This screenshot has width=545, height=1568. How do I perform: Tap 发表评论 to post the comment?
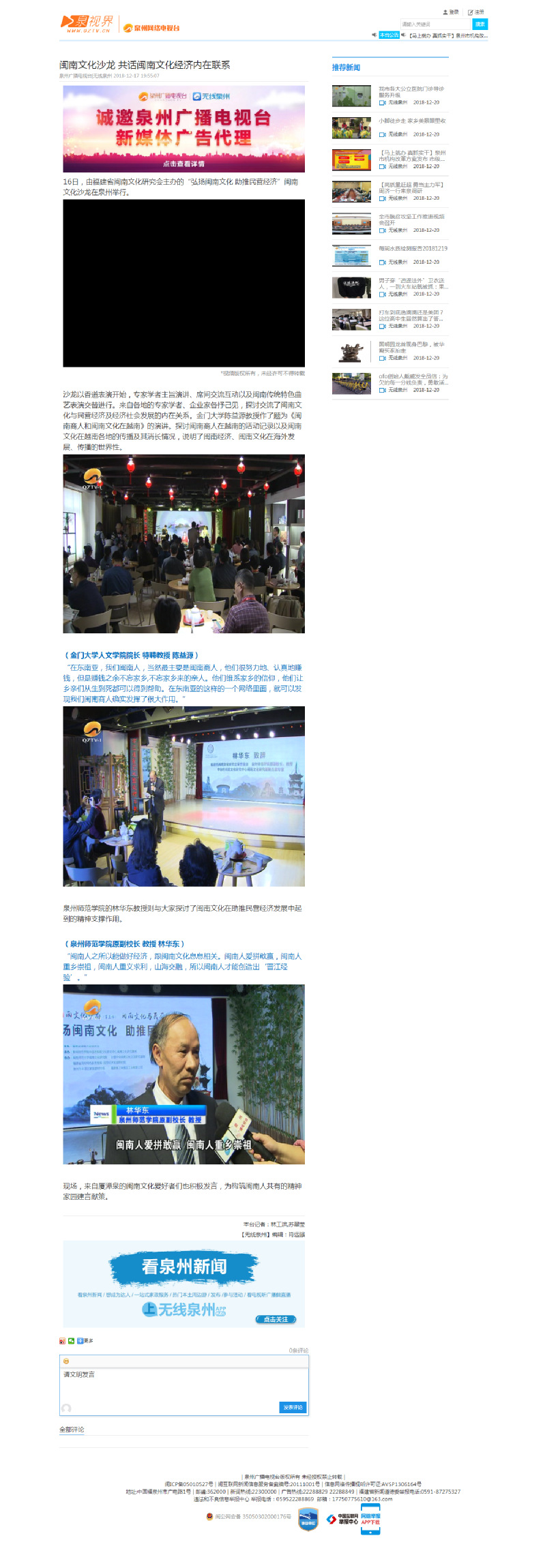coord(293,1407)
